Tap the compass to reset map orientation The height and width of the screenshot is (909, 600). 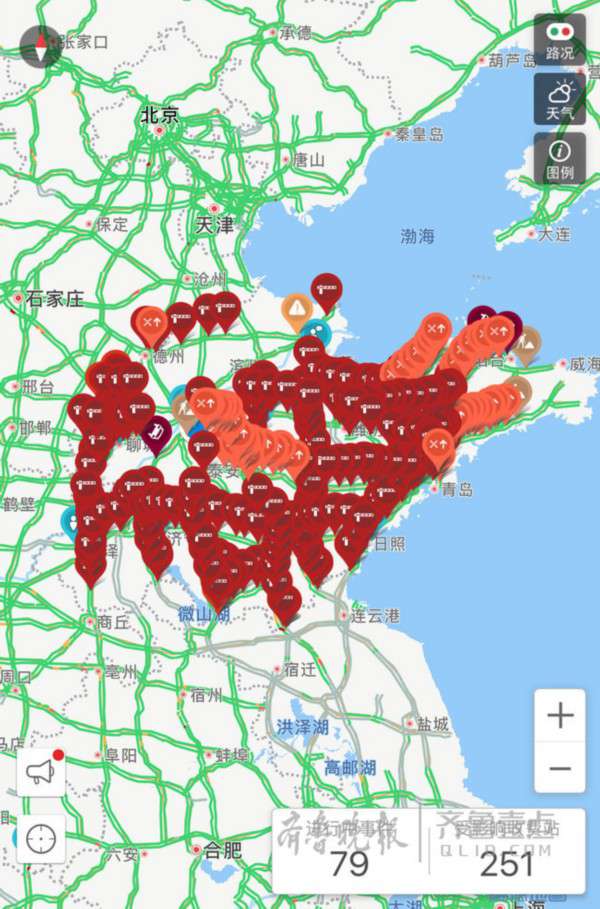tap(40, 46)
